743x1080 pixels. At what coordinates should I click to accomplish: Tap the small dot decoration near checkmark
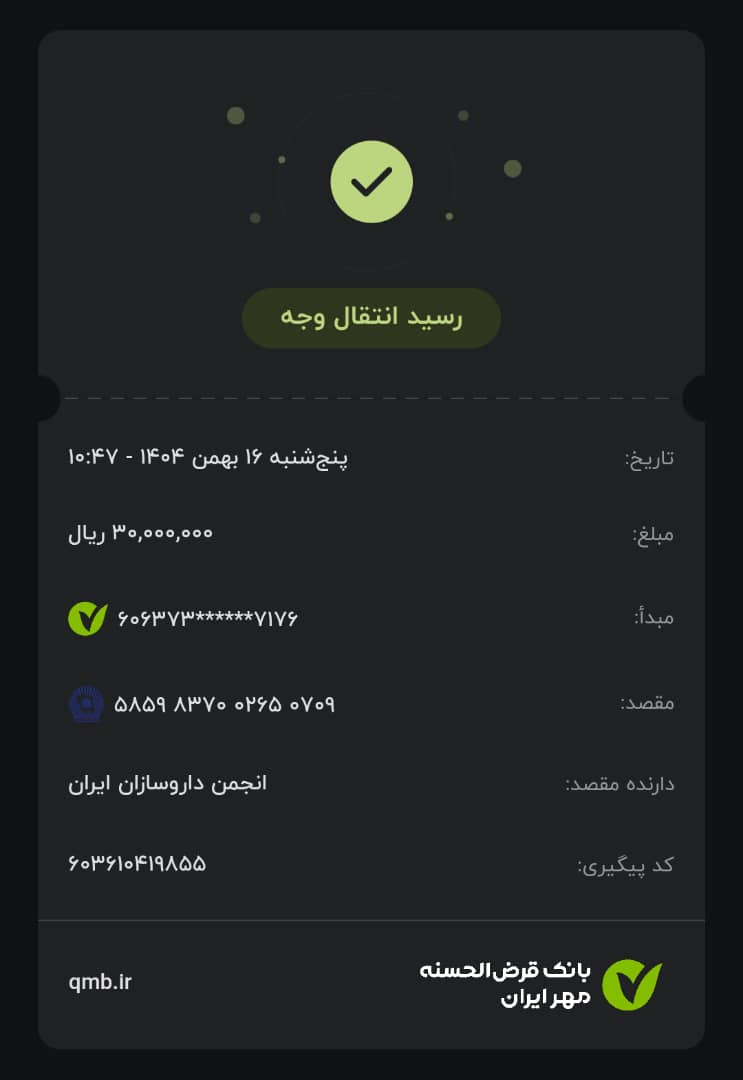[237, 117]
